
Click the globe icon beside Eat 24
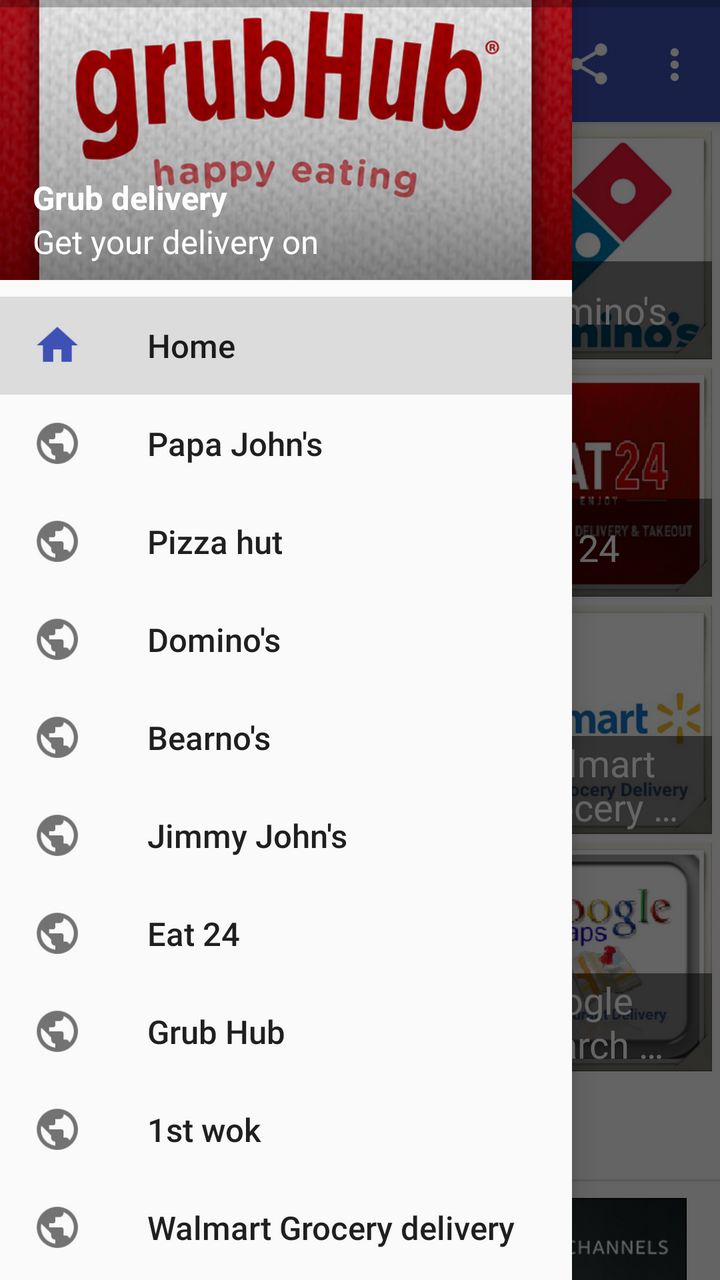57,933
